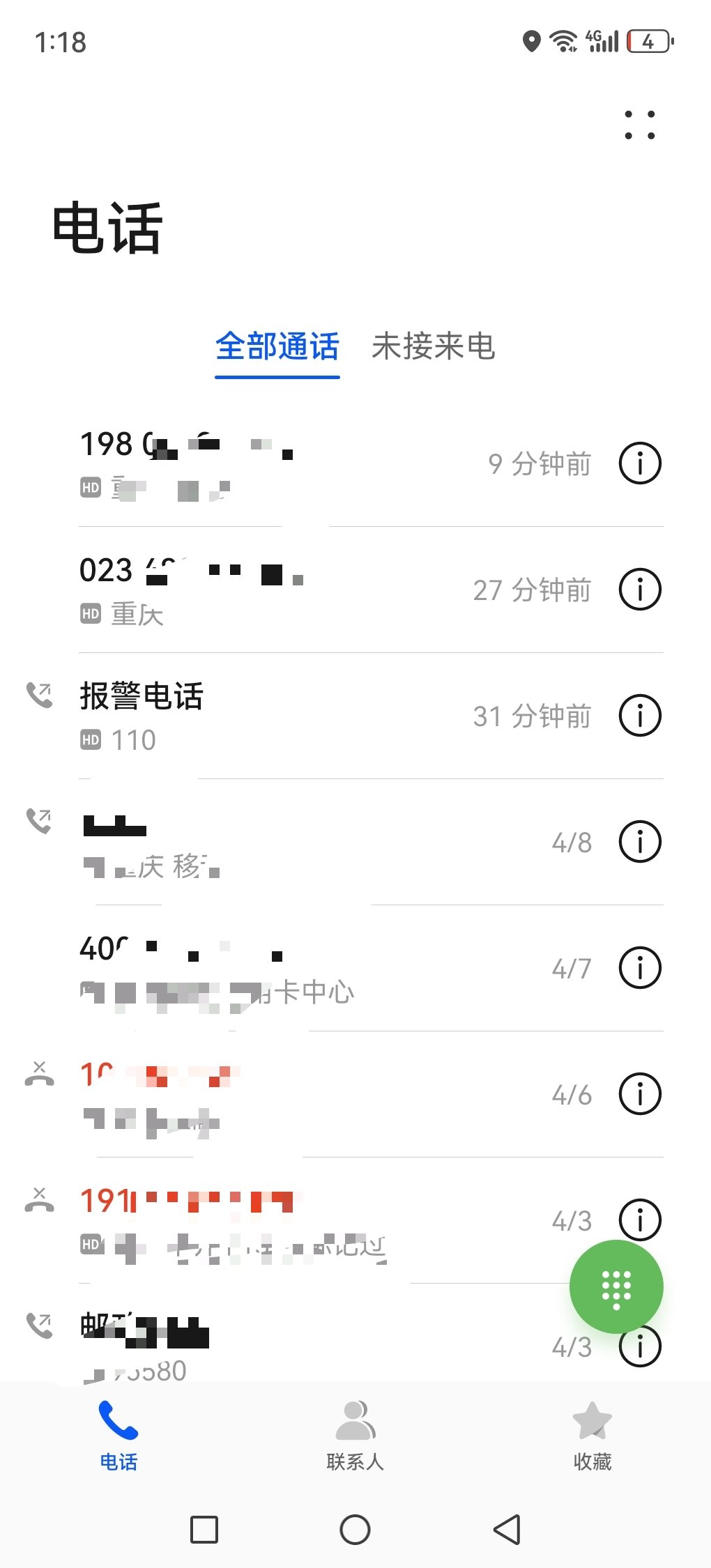Viewport: 711px width, 1568px height.
Task: Call back the 198 number from 9 分钟前
Action: (279, 463)
